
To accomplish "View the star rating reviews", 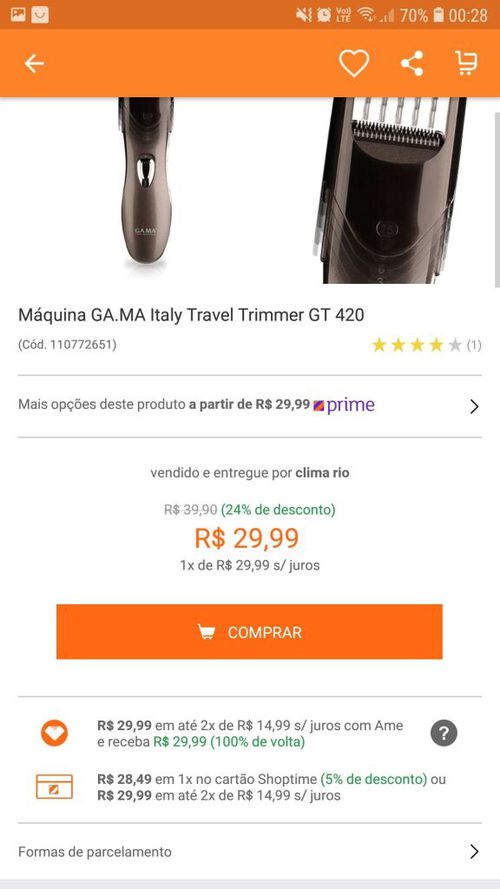I will tap(426, 345).
